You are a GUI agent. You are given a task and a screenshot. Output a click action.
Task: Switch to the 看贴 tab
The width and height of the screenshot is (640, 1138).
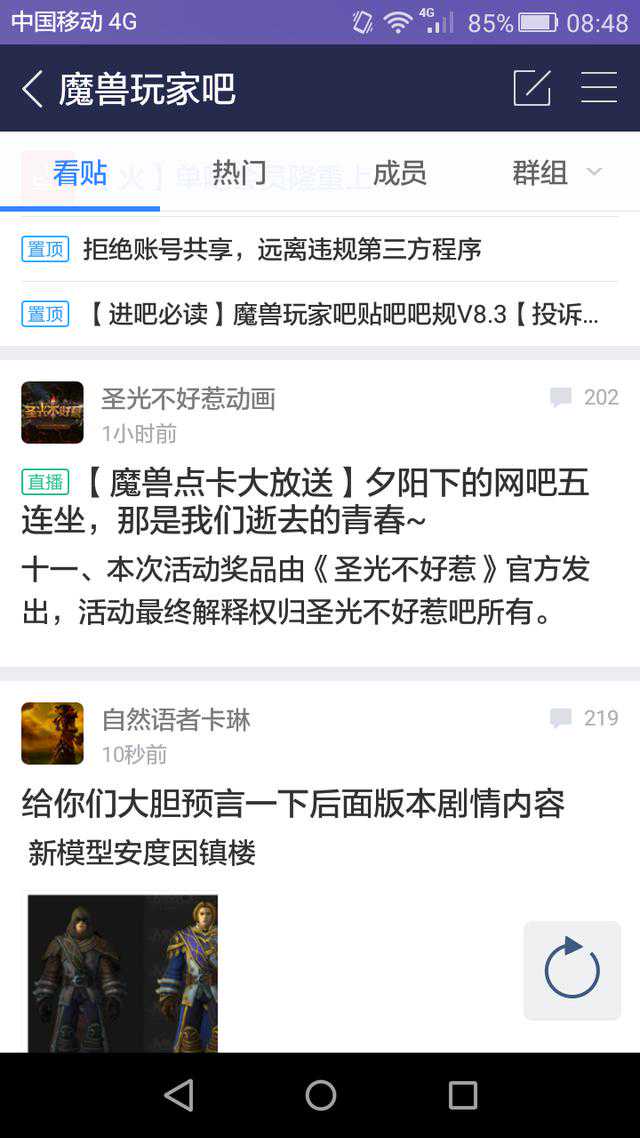point(80,173)
